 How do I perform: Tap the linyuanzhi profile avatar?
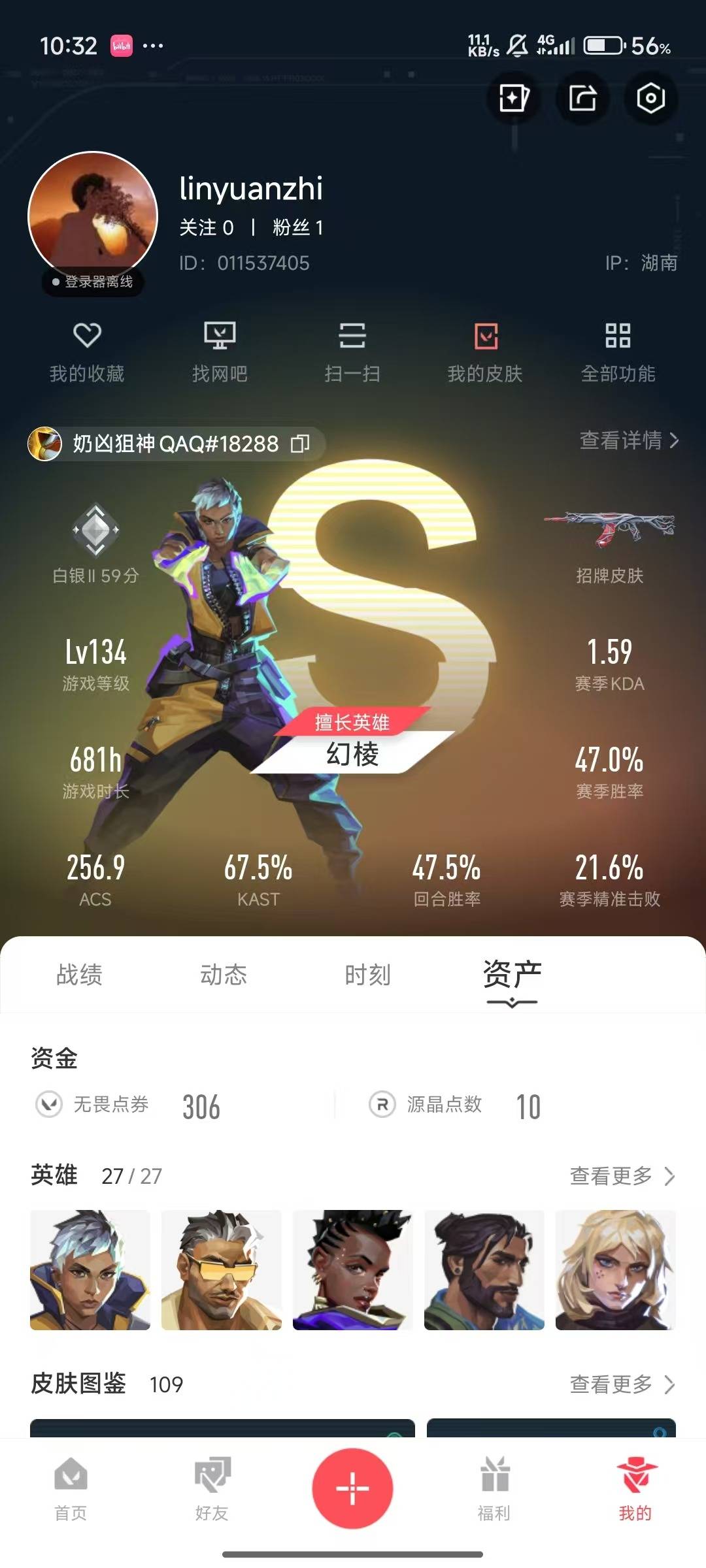93,216
